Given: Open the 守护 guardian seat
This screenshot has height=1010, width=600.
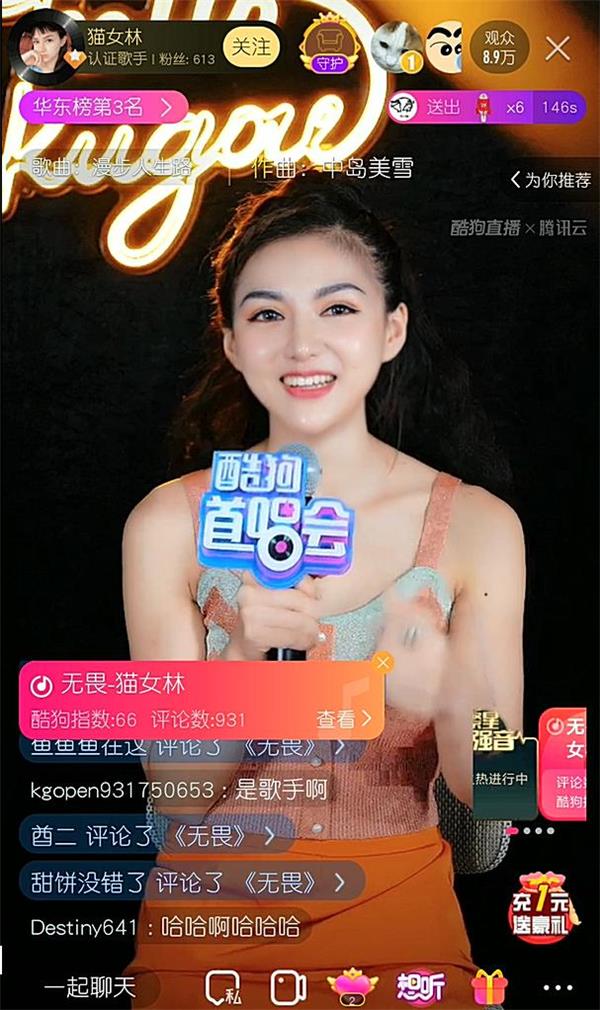Looking at the screenshot, I should pyautogui.click(x=324, y=44).
